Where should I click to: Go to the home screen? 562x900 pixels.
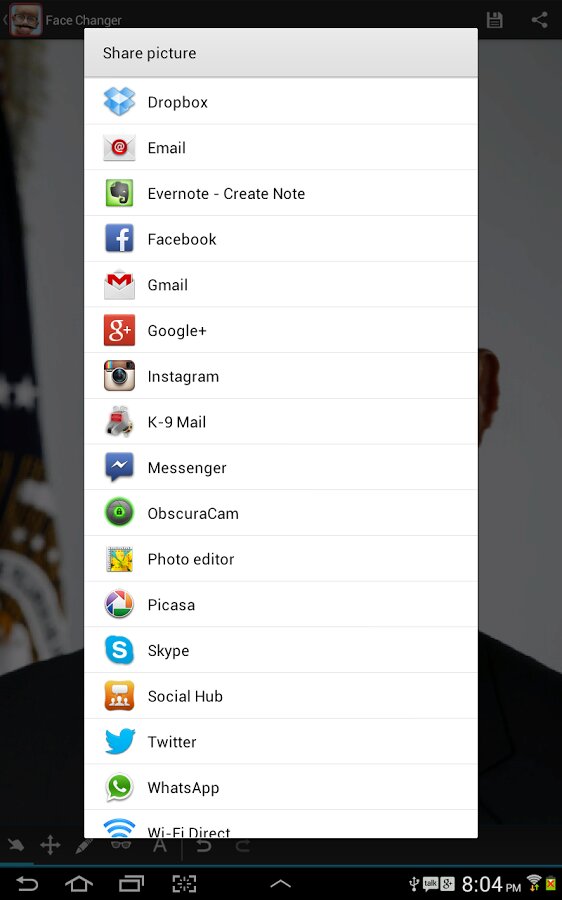pyautogui.click(x=79, y=883)
